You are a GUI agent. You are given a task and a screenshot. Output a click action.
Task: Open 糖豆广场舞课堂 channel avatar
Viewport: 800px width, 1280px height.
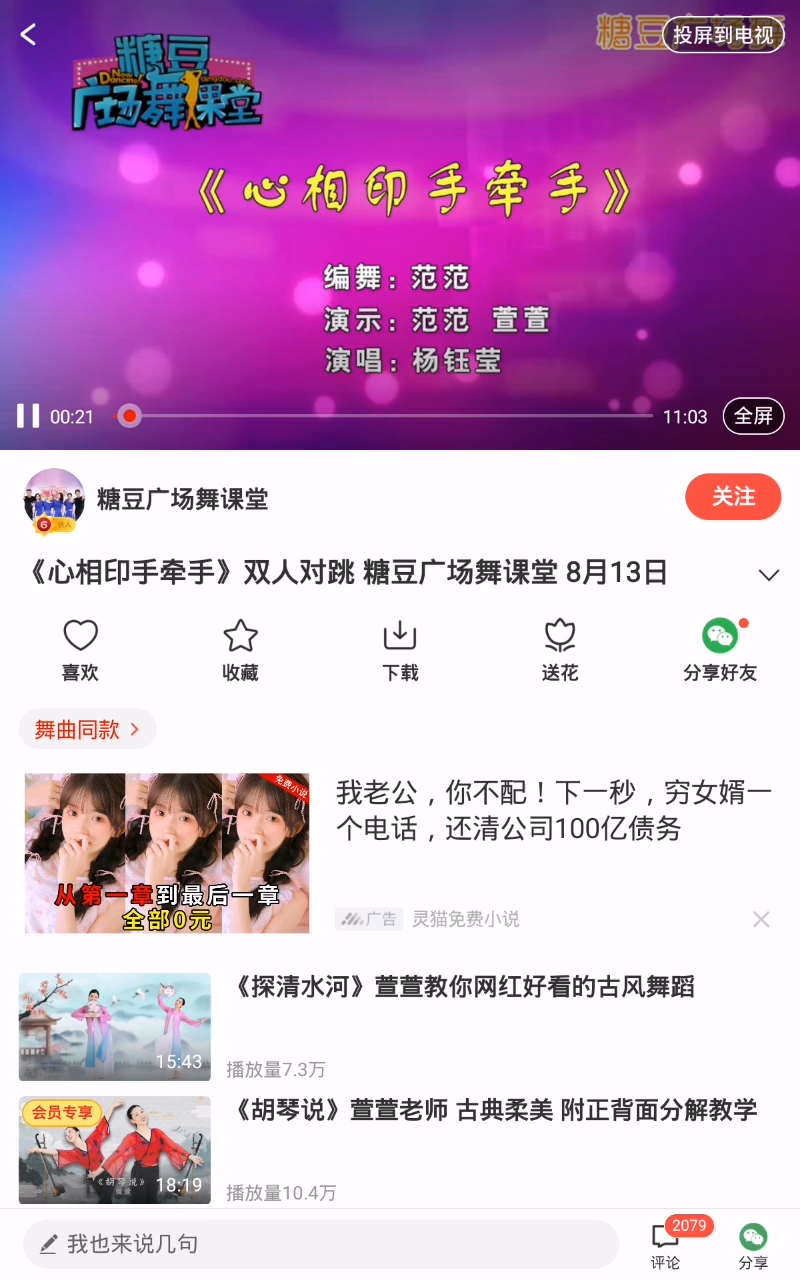point(54,498)
